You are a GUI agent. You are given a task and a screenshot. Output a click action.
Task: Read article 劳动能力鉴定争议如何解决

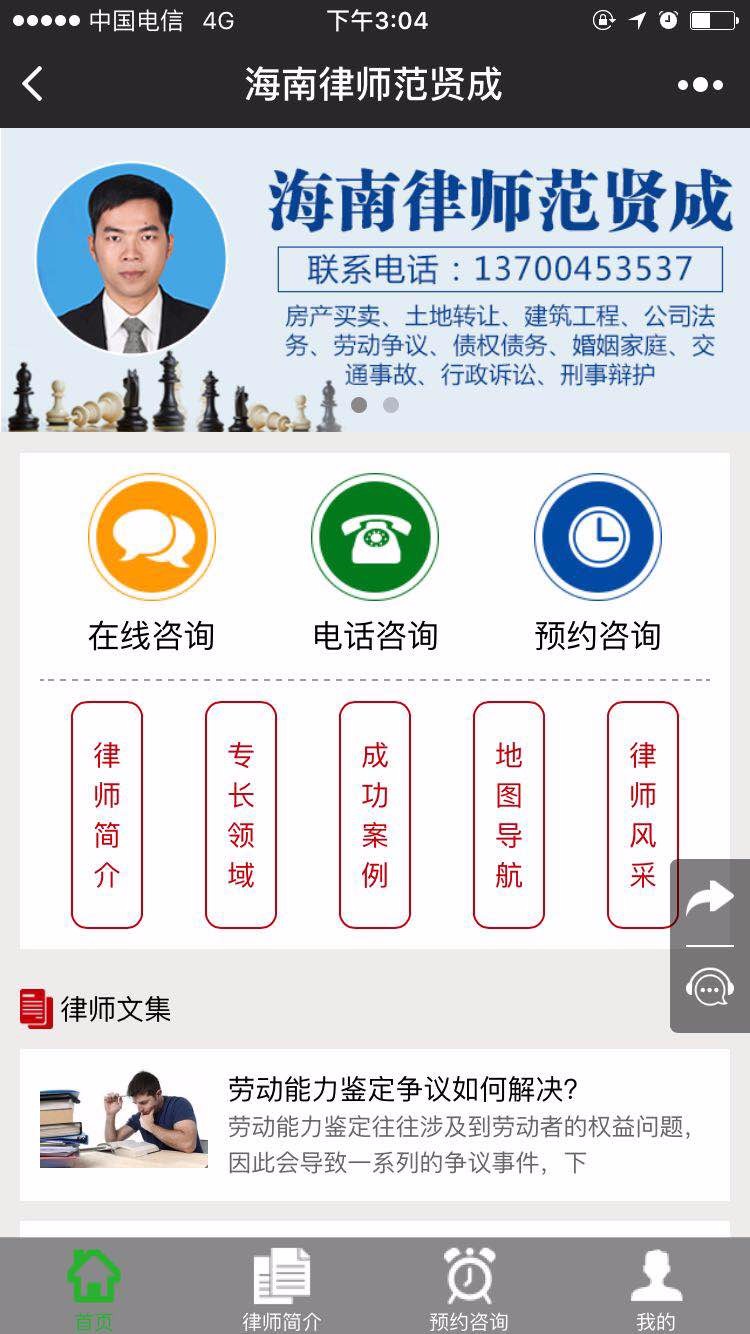pos(375,1125)
